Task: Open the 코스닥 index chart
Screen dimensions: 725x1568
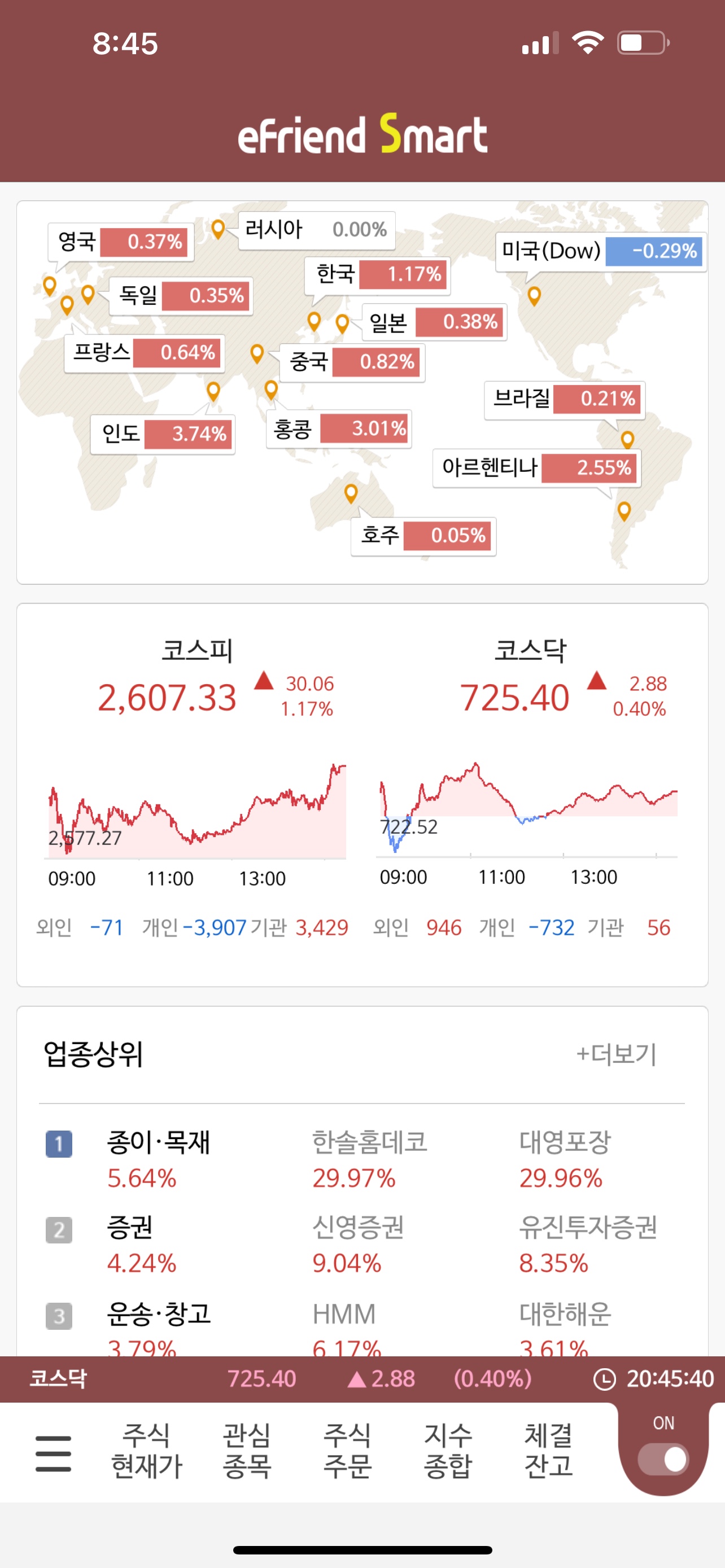Action: click(529, 808)
